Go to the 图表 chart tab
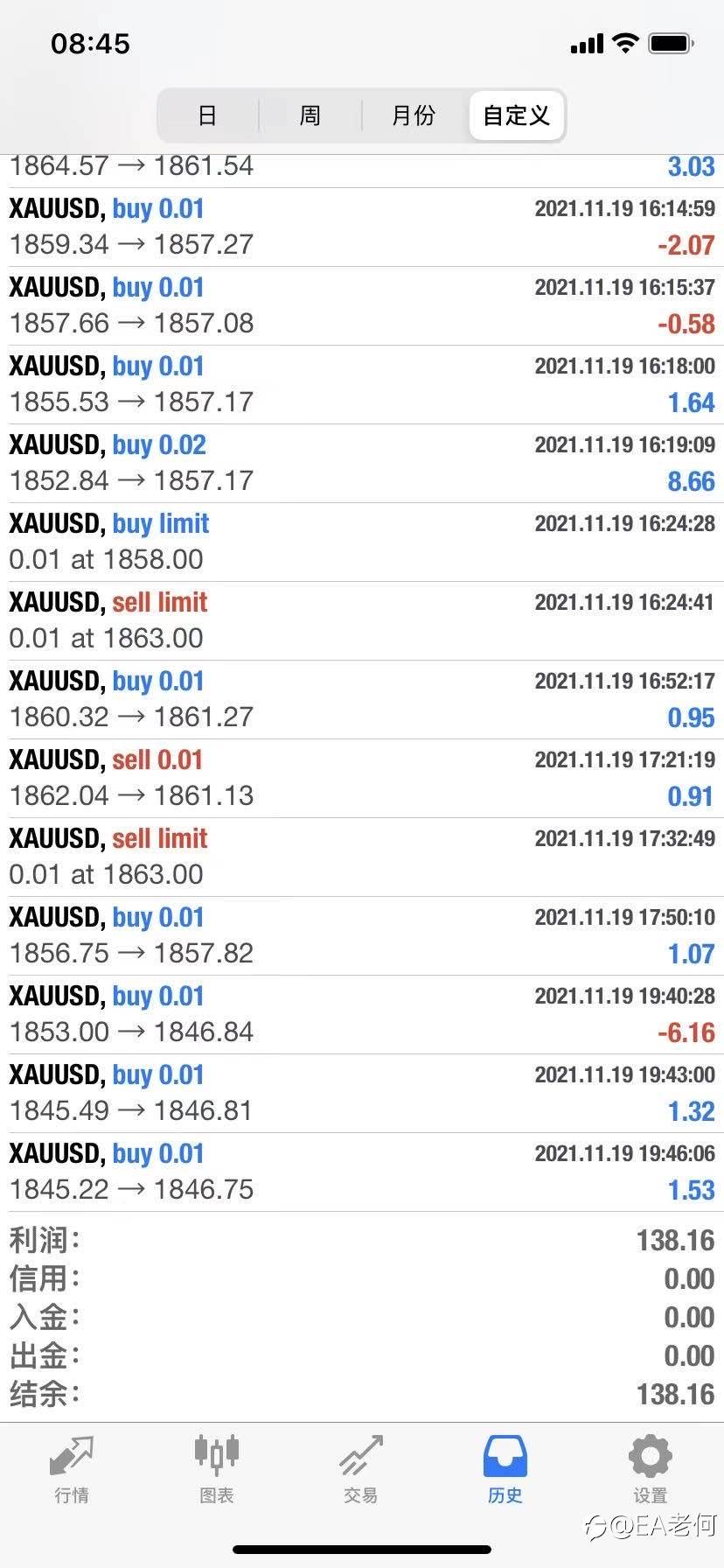724x1568 pixels. [x=216, y=1469]
